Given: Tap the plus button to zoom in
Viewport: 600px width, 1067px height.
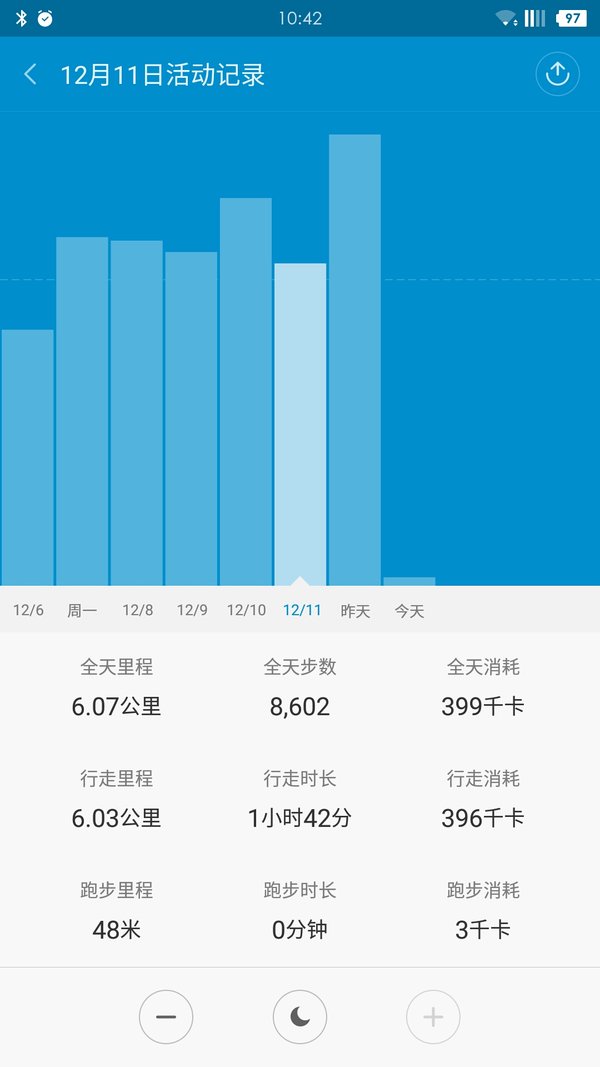Looking at the screenshot, I should pos(433,1017).
